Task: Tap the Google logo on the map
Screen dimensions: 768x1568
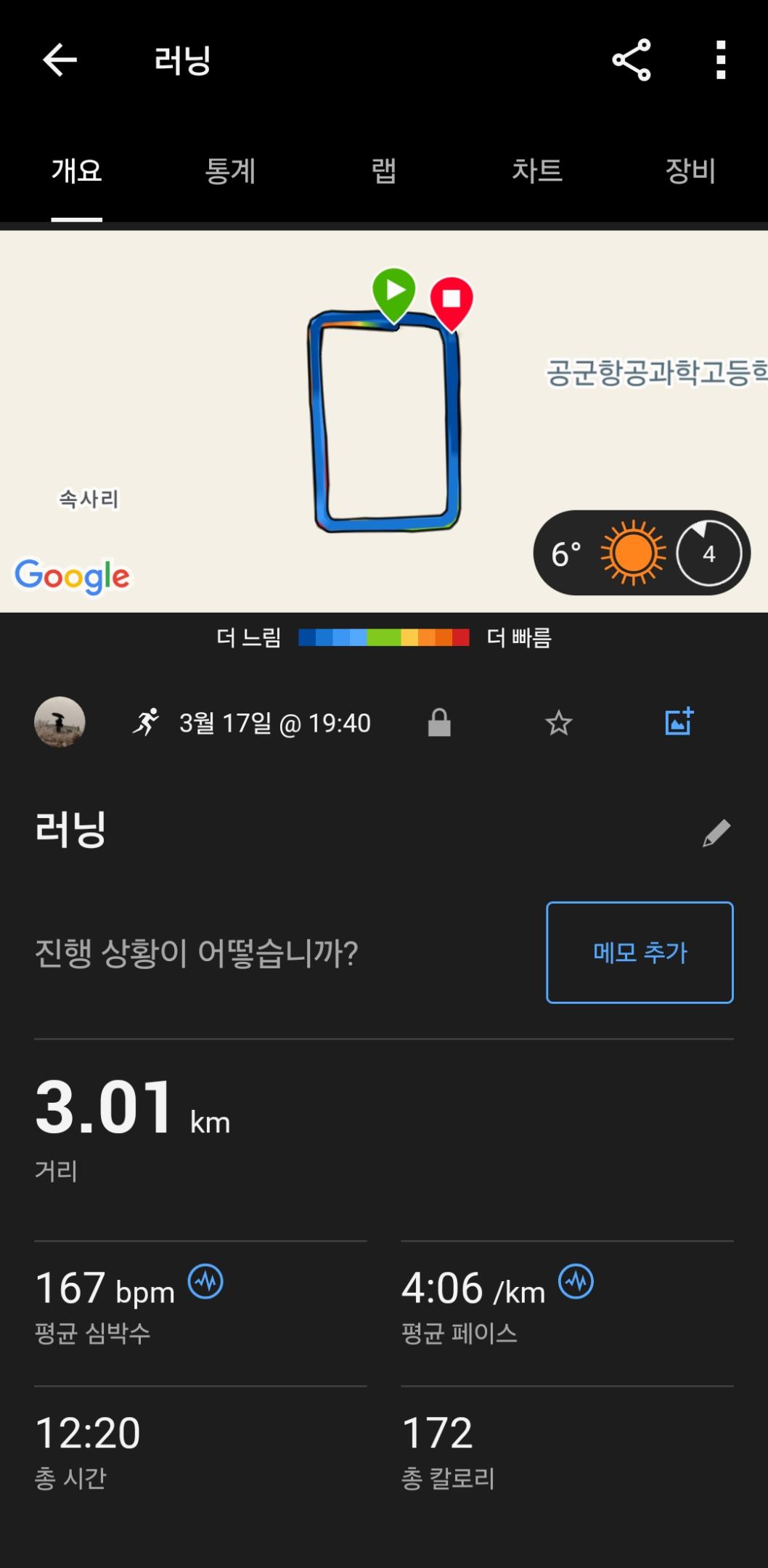Action: [x=72, y=576]
